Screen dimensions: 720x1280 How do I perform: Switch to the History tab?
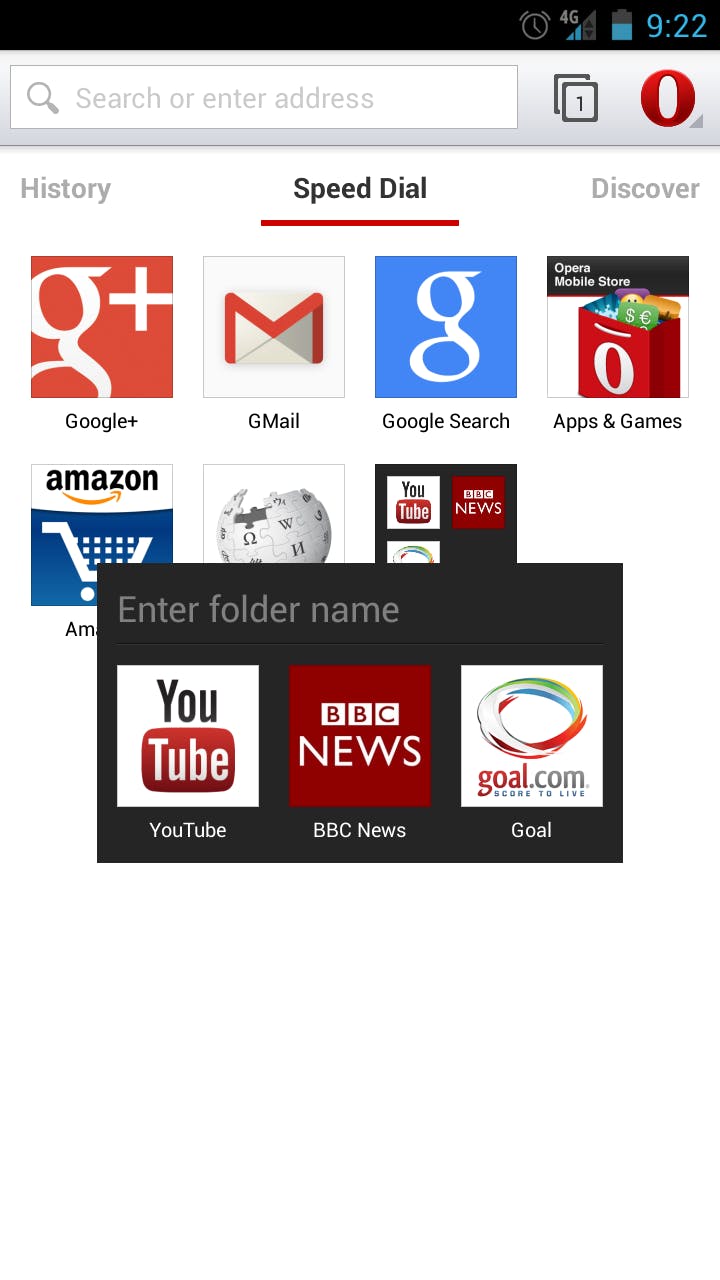click(x=65, y=189)
